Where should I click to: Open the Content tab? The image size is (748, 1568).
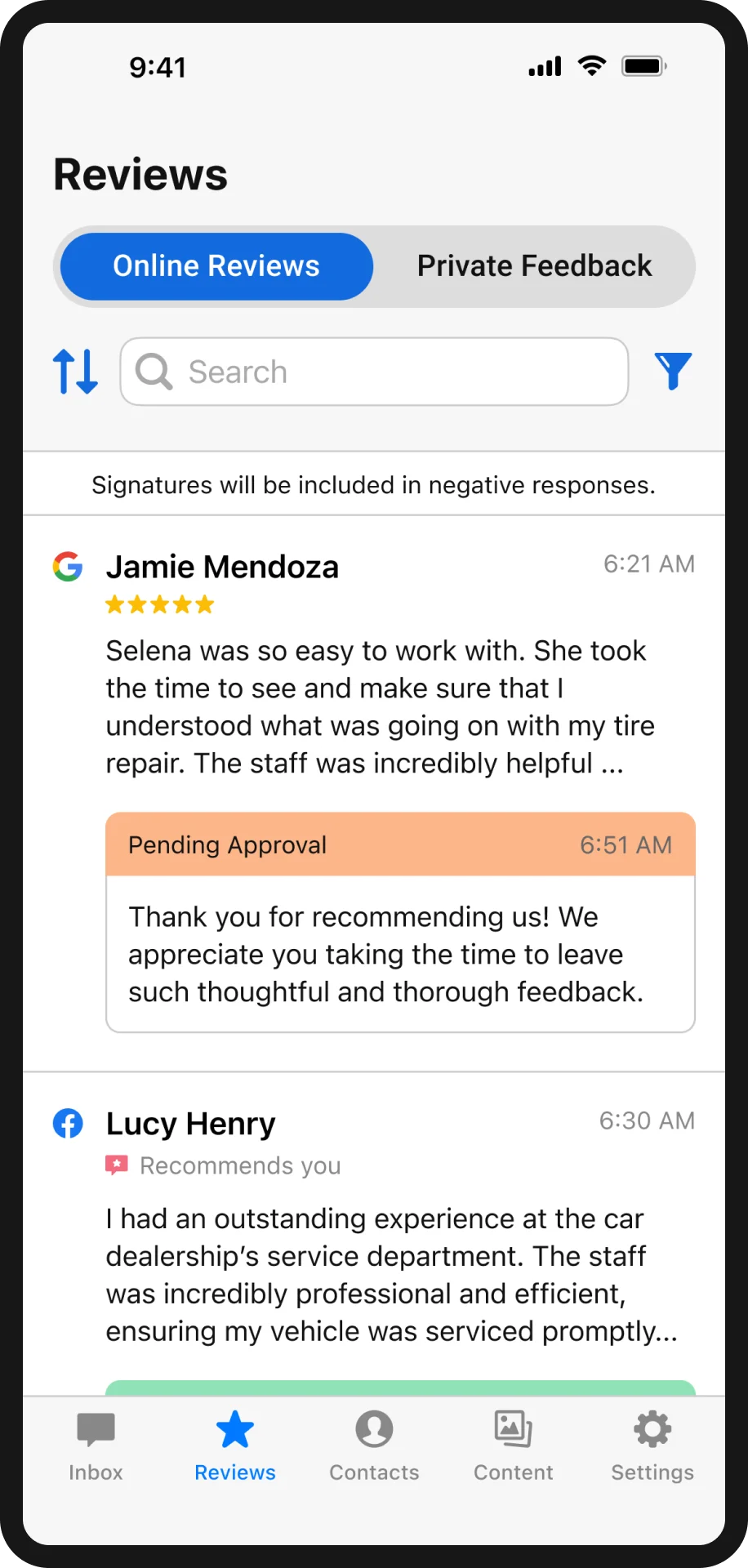513,1447
